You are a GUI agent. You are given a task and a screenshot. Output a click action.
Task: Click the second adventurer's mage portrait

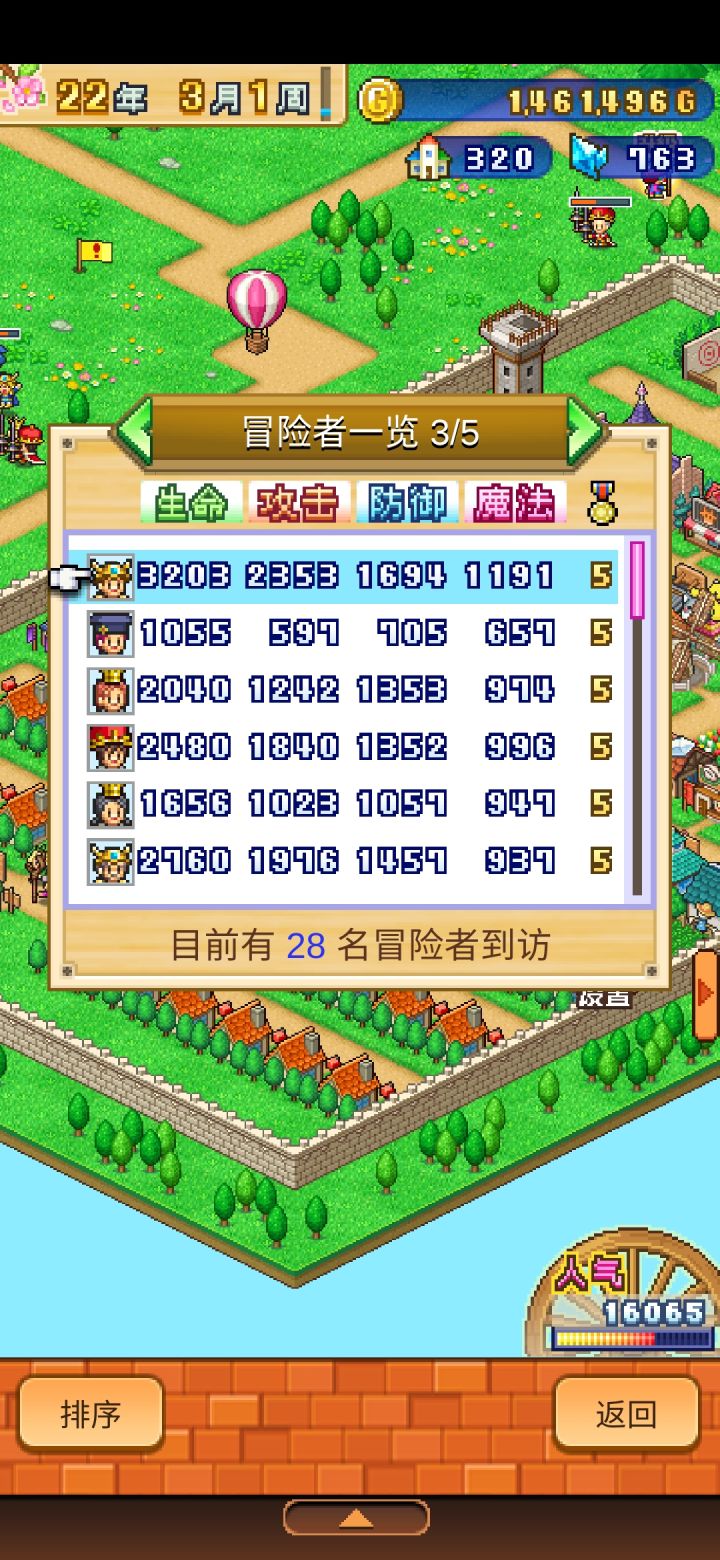pos(108,633)
